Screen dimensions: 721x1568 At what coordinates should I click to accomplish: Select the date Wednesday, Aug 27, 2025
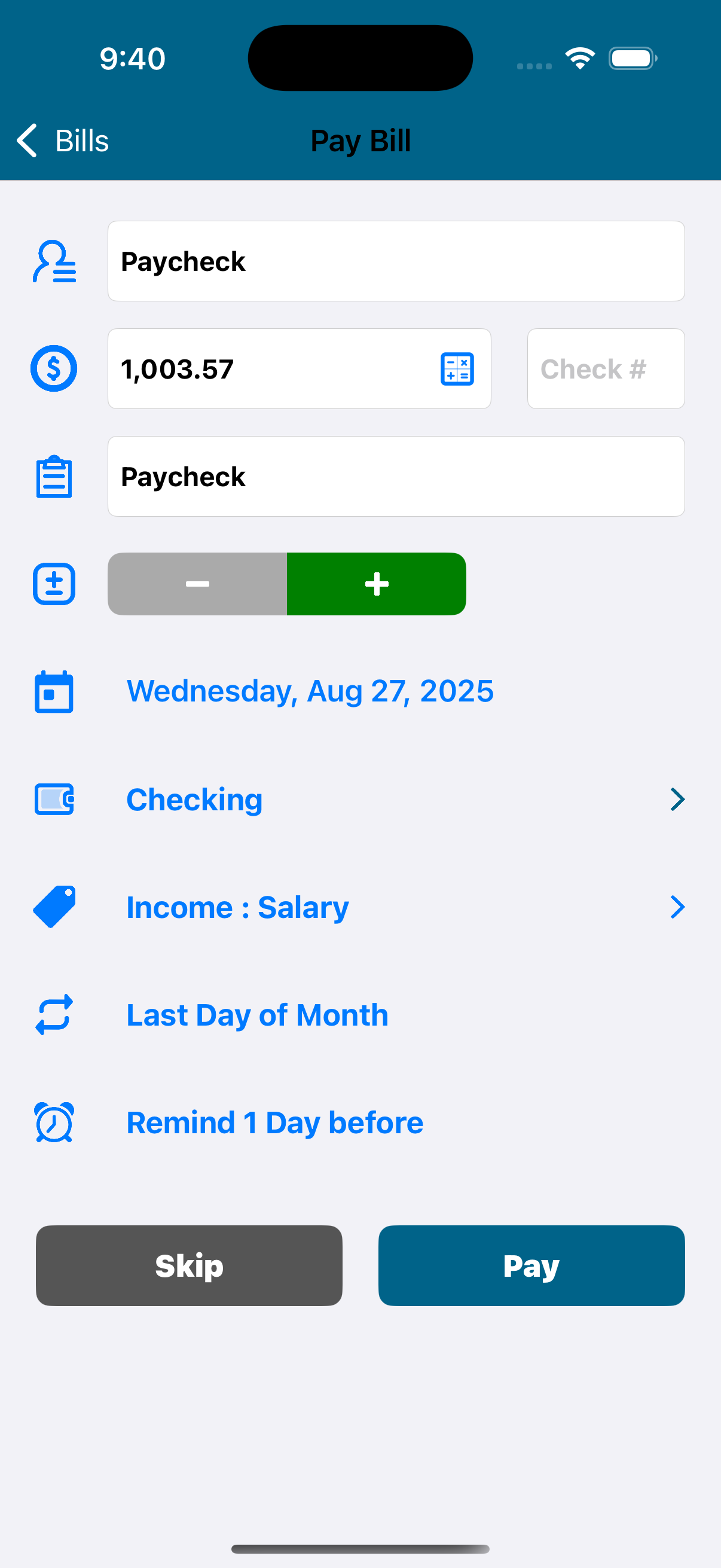tap(310, 691)
